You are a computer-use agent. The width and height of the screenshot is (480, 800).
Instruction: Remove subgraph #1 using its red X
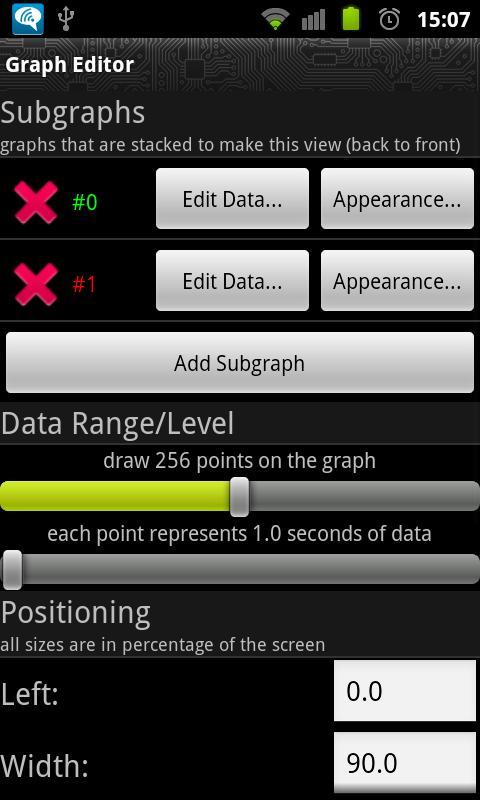click(36, 284)
